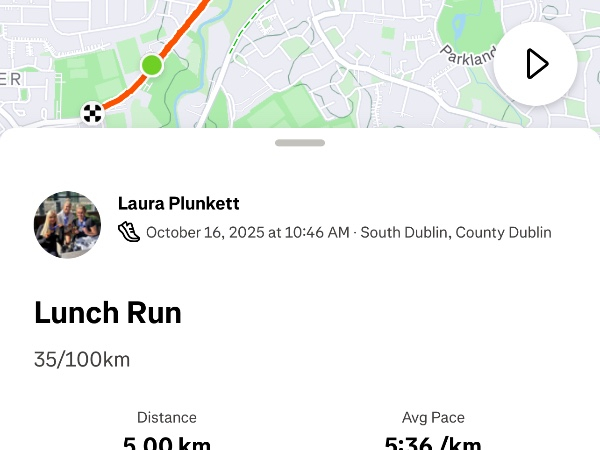The image size is (600, 450).
Task: Open Laura Plunkett's profile picture
Action: 67,224
